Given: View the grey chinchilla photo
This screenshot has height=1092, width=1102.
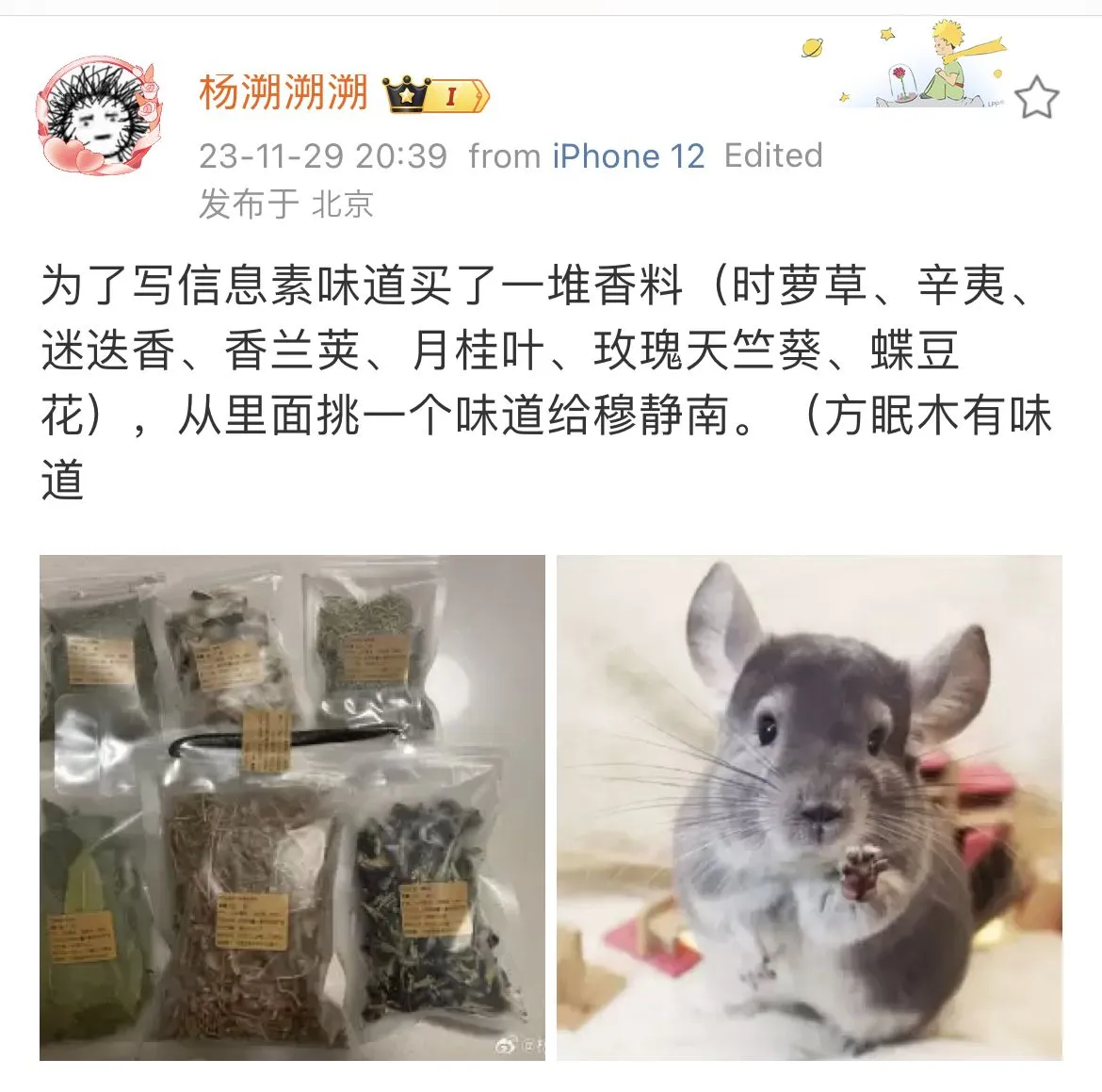Looking at the screenshot, I should [x=809, y=807].
